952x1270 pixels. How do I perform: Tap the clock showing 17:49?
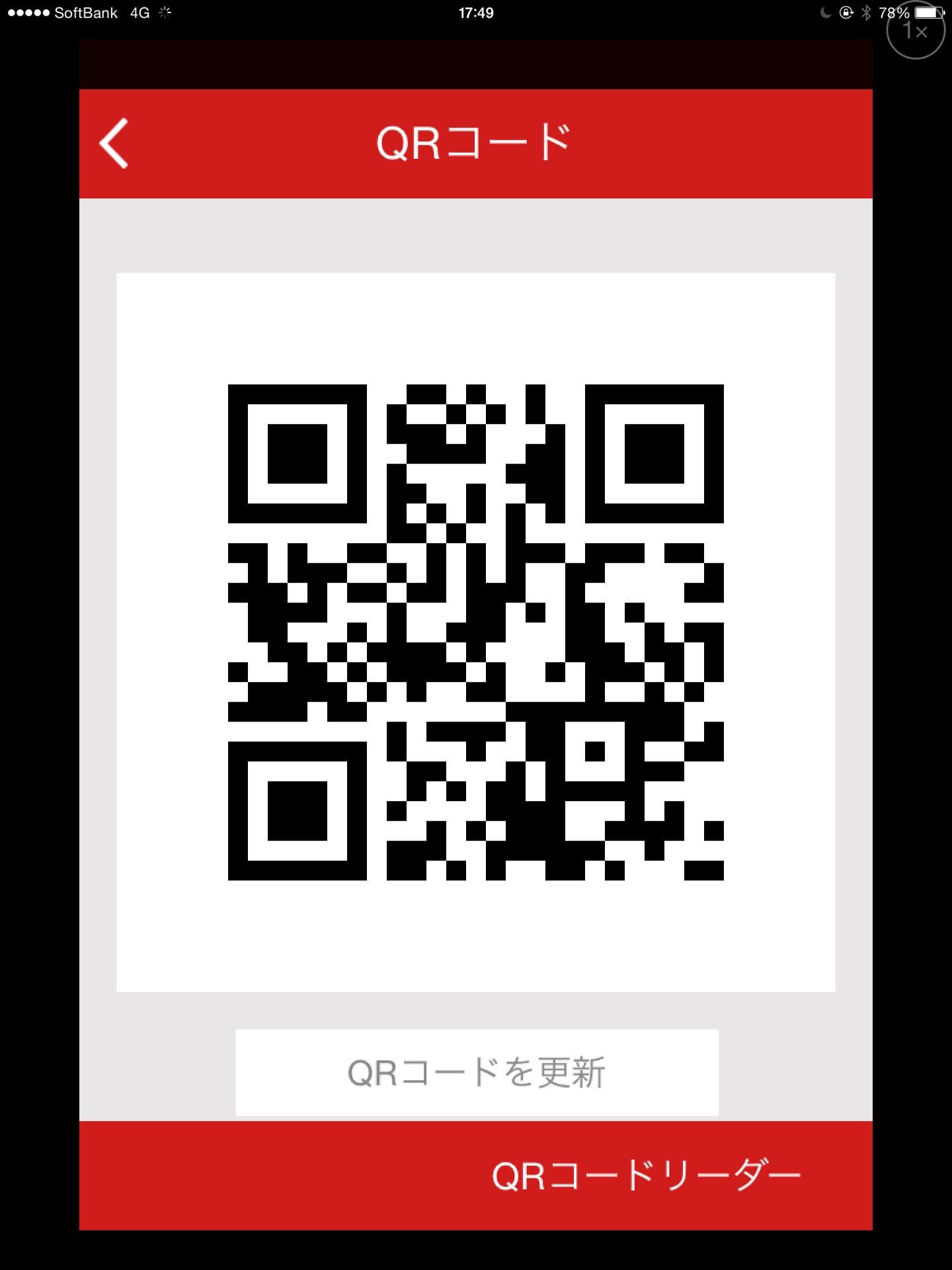475,12
